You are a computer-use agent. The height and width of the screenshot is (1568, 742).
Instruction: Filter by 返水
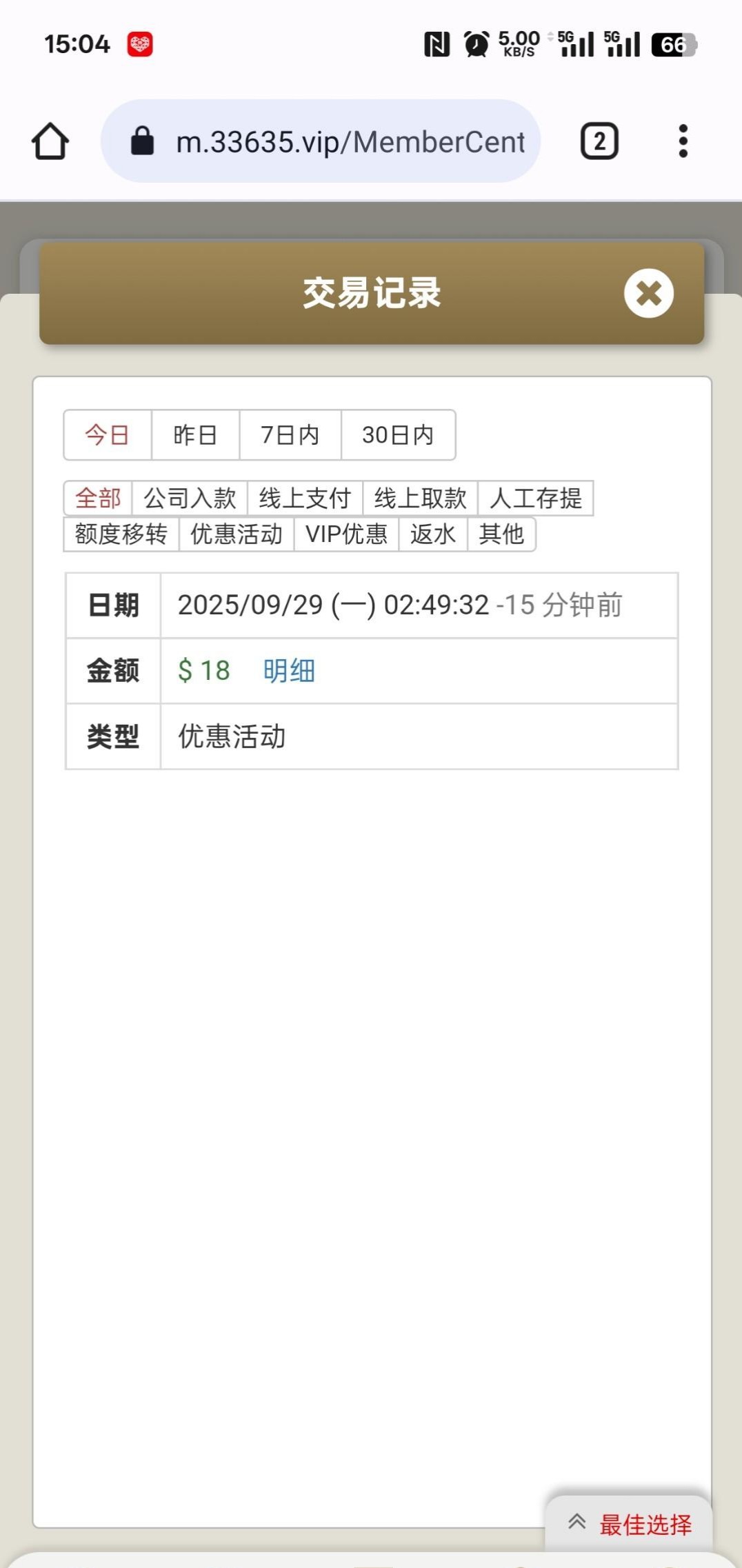(432, 534)
